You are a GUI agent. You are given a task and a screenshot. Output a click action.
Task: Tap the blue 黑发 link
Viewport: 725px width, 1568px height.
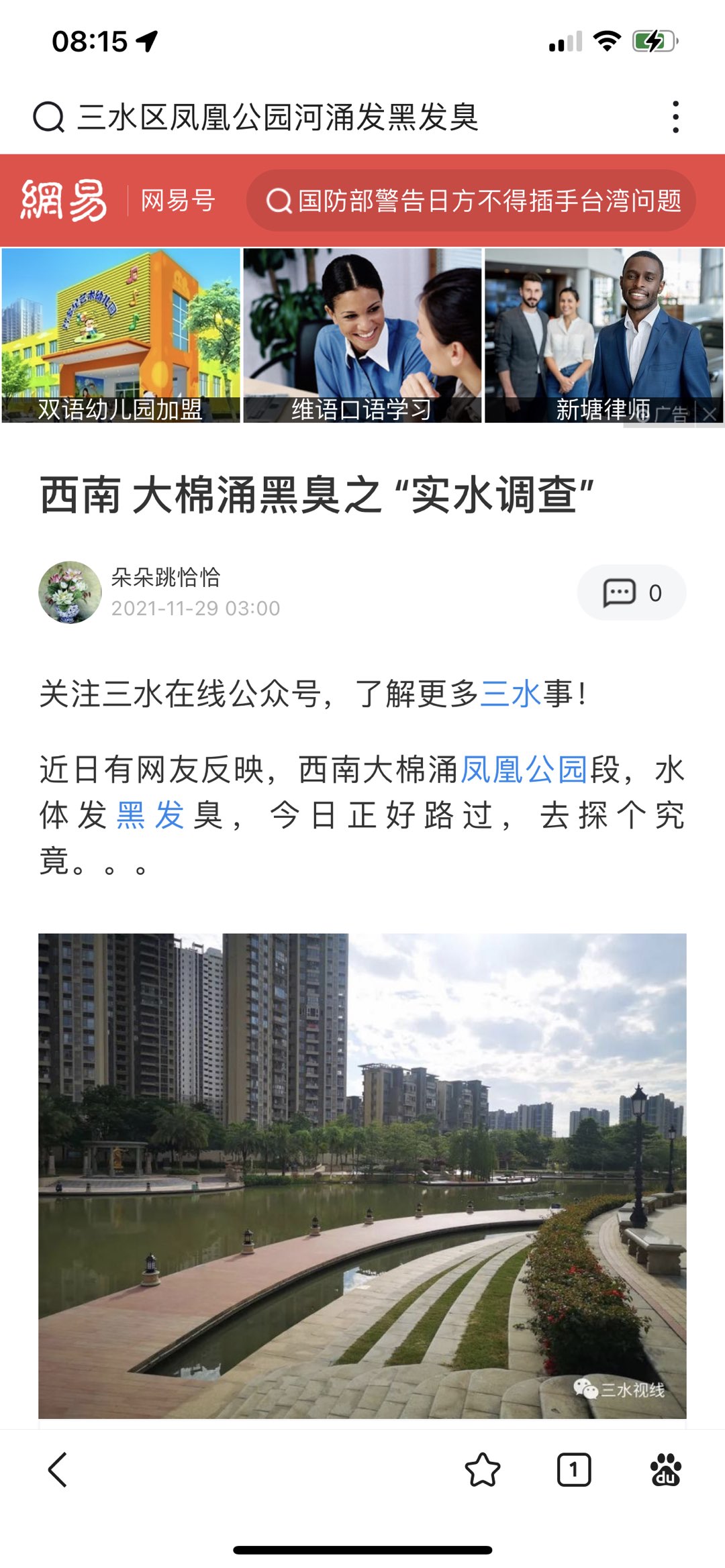click(x=150, y=816)
